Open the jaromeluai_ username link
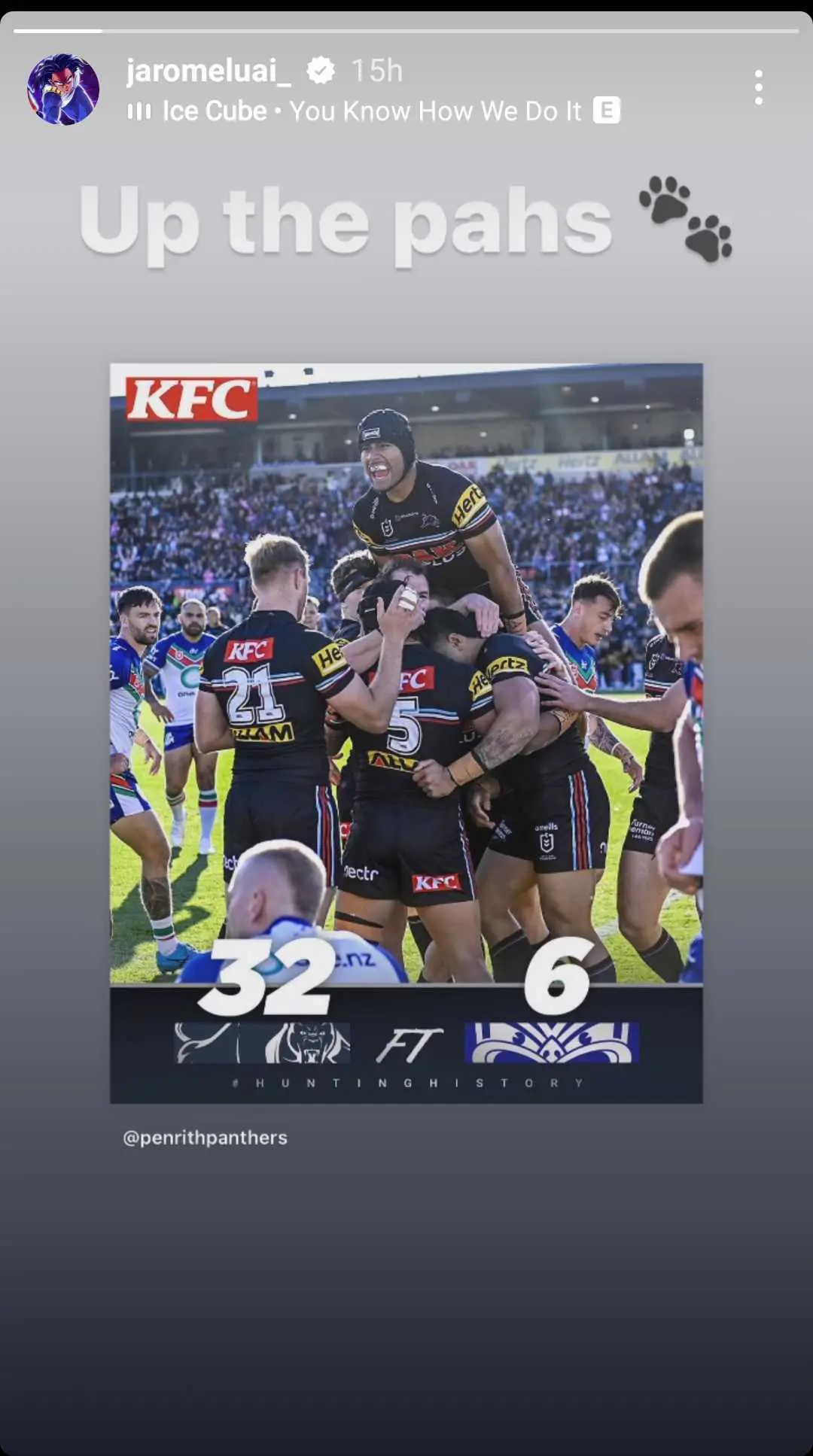This screenshot has height=1456, width=813. pyautogui.click(x=209, y=71)
